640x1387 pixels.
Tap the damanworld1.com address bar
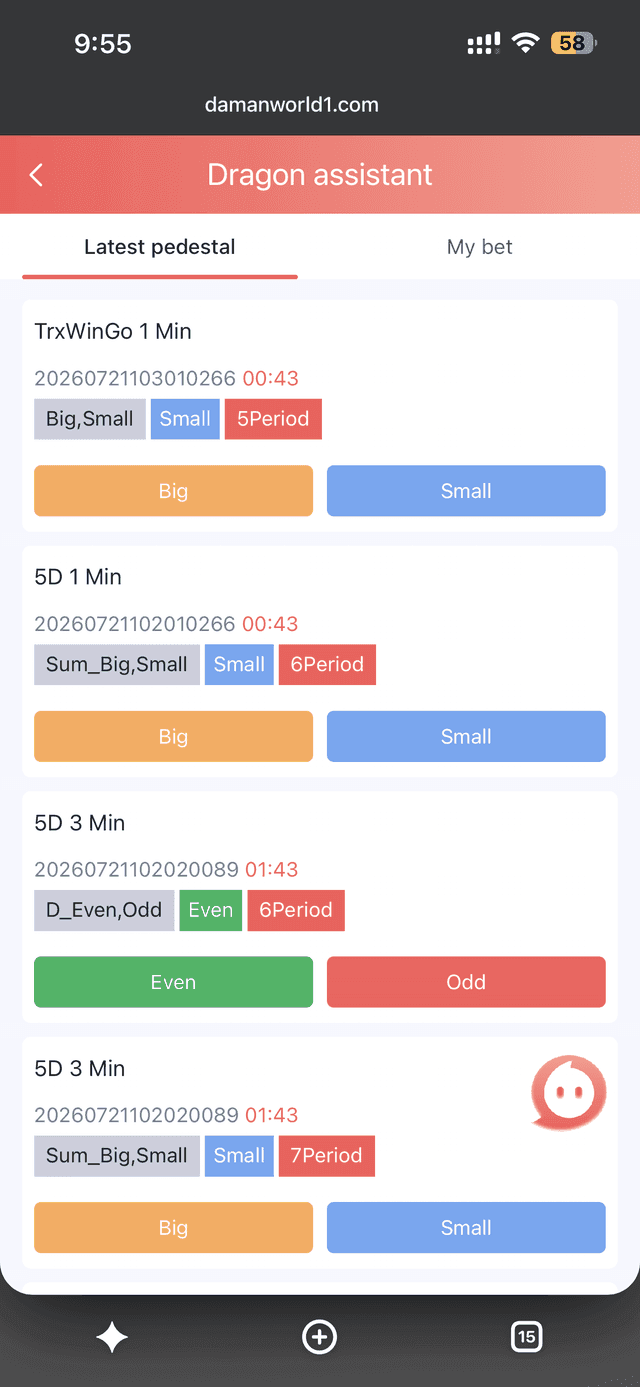click(292, 104)
